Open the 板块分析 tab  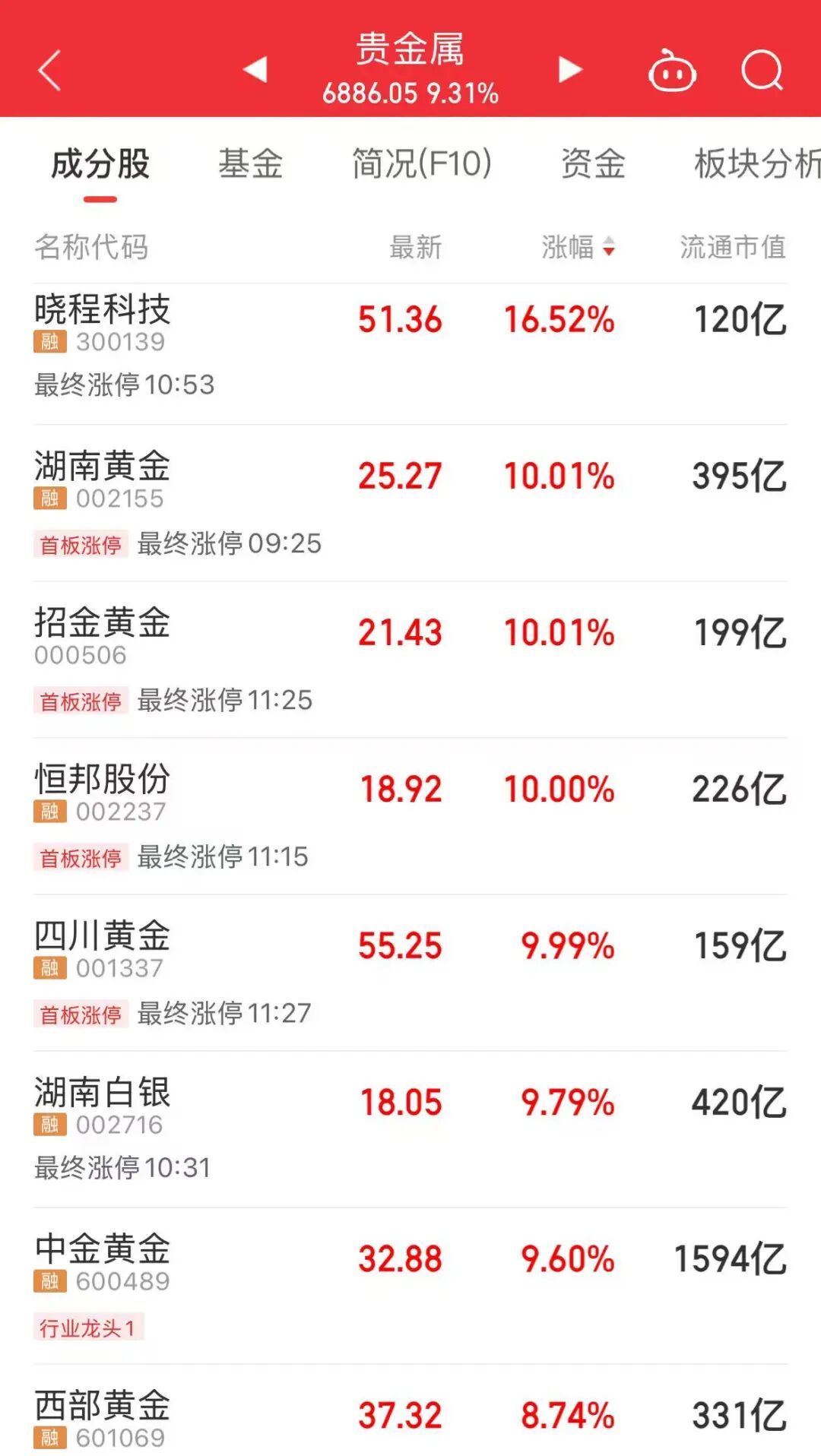point(755,163)
